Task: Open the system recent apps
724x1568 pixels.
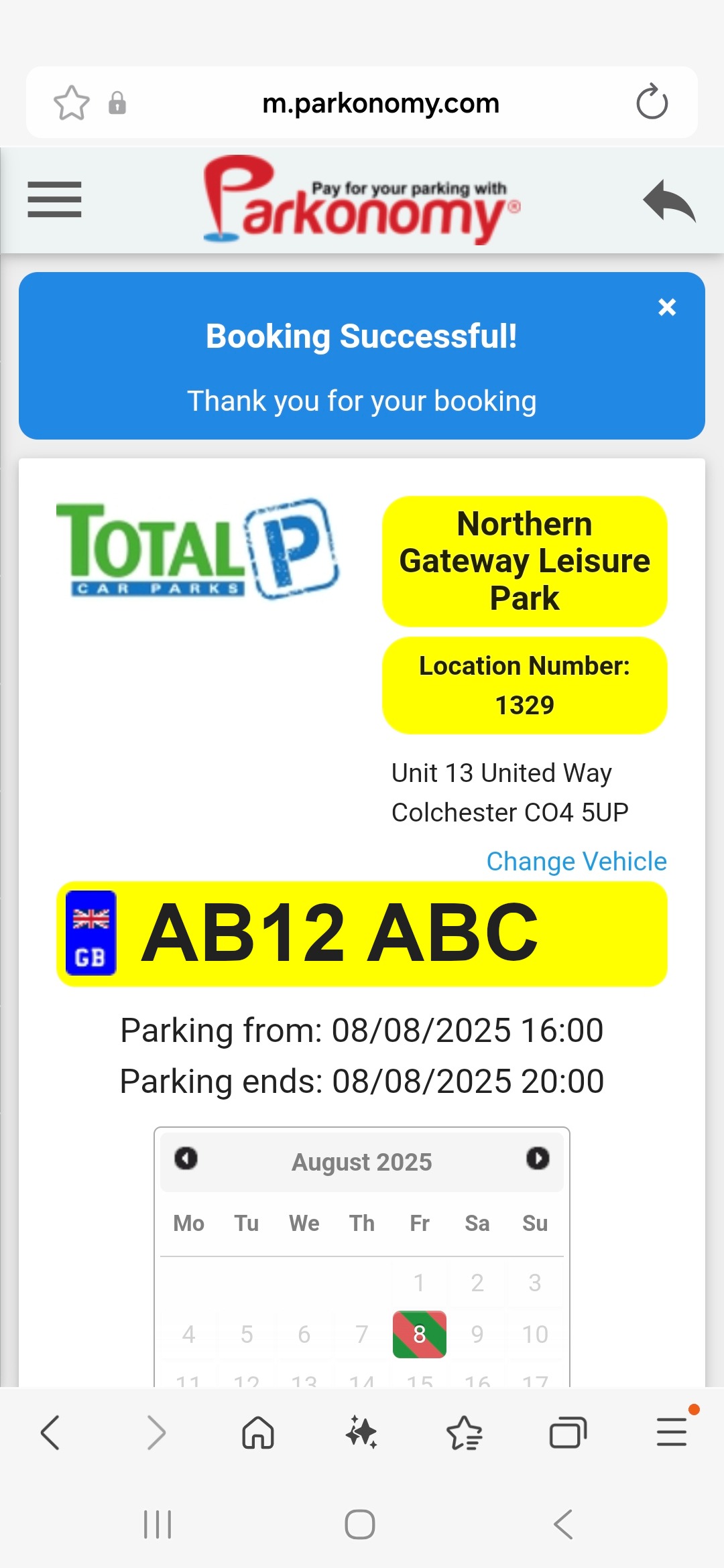Action: 158,1524
